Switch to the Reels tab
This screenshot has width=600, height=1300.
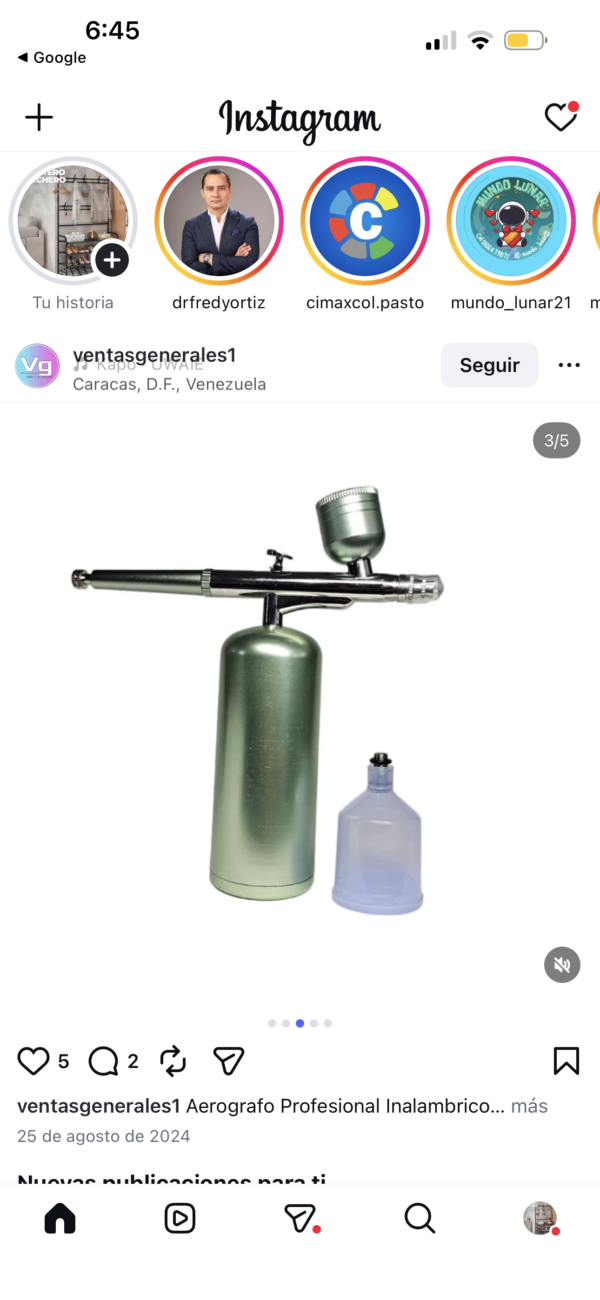point(180,1218)
